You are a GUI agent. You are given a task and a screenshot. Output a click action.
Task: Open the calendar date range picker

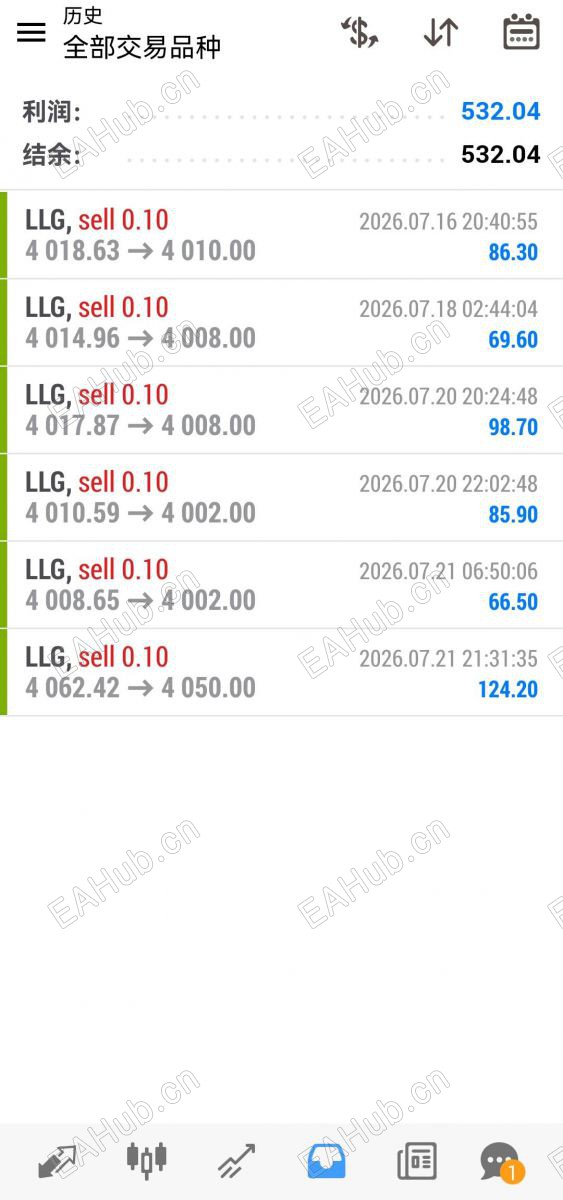tap(521, 33)
